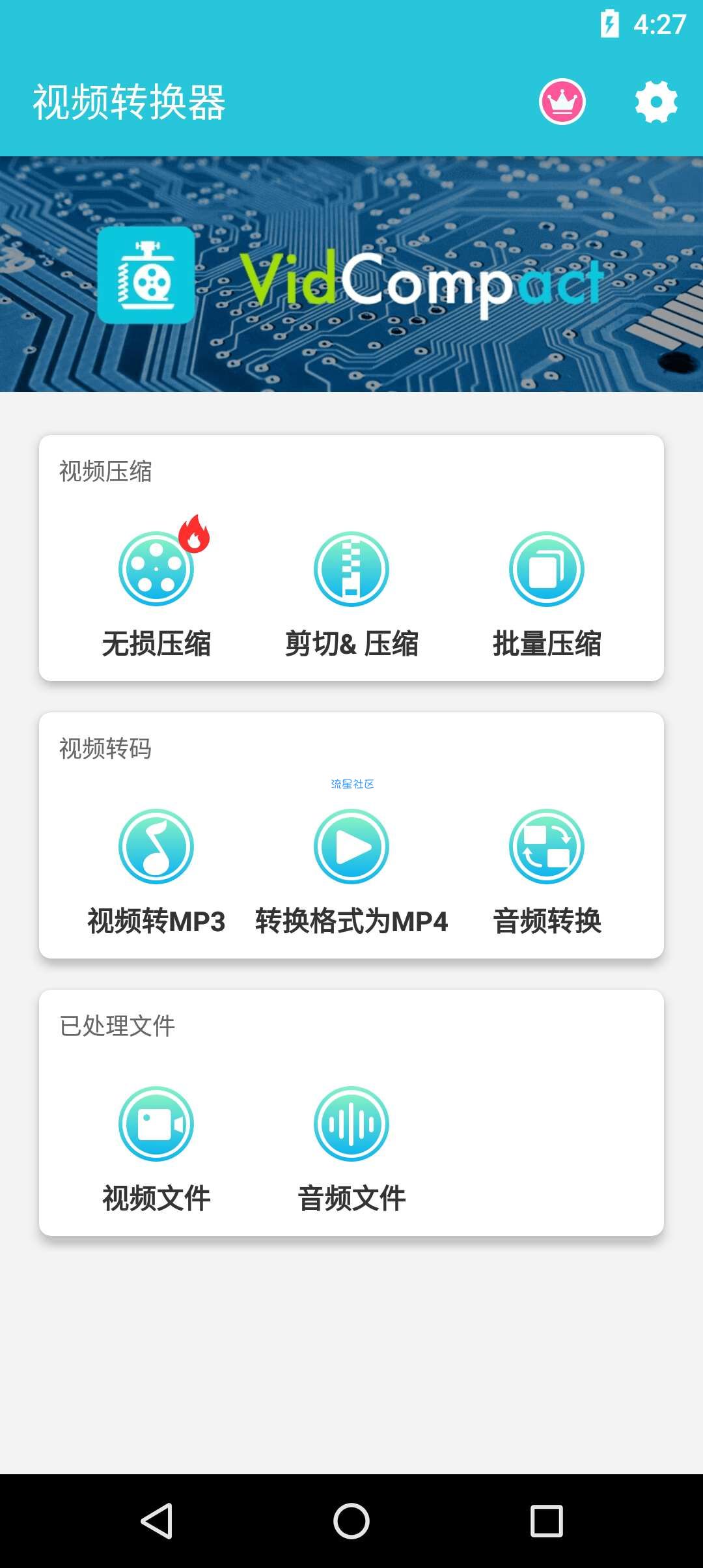Open the premium crown icon

point(562,102)
